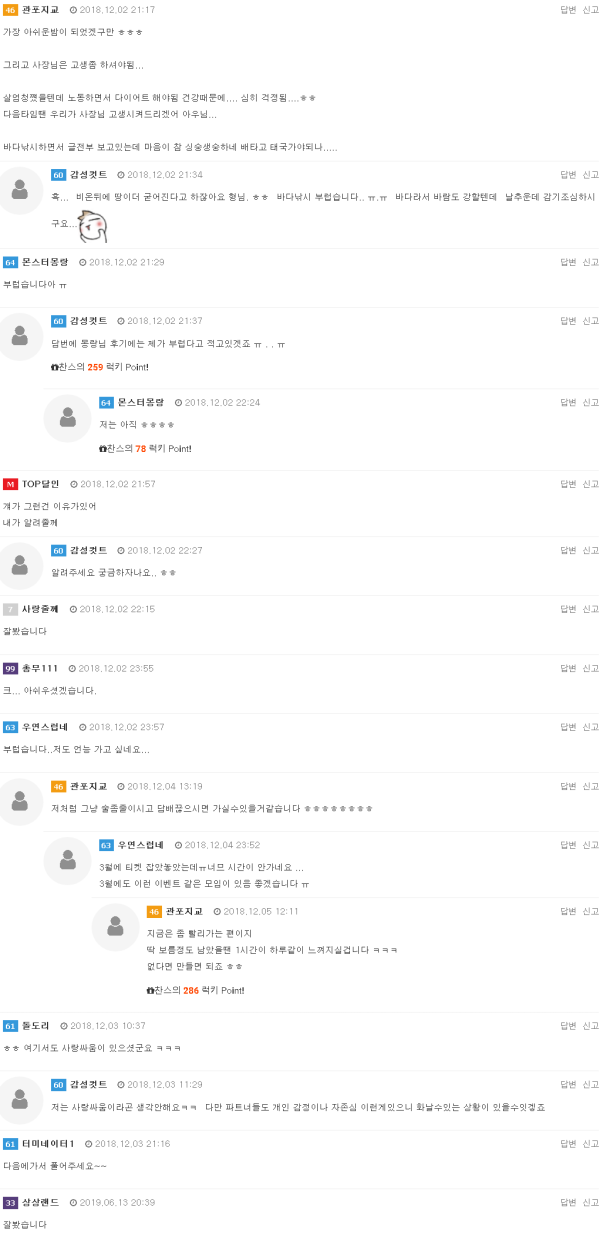Screen dimensions: 600x1242
Task: Report 감성젯트's 12.03 11:29 comment
Action: click(591, 1084)
